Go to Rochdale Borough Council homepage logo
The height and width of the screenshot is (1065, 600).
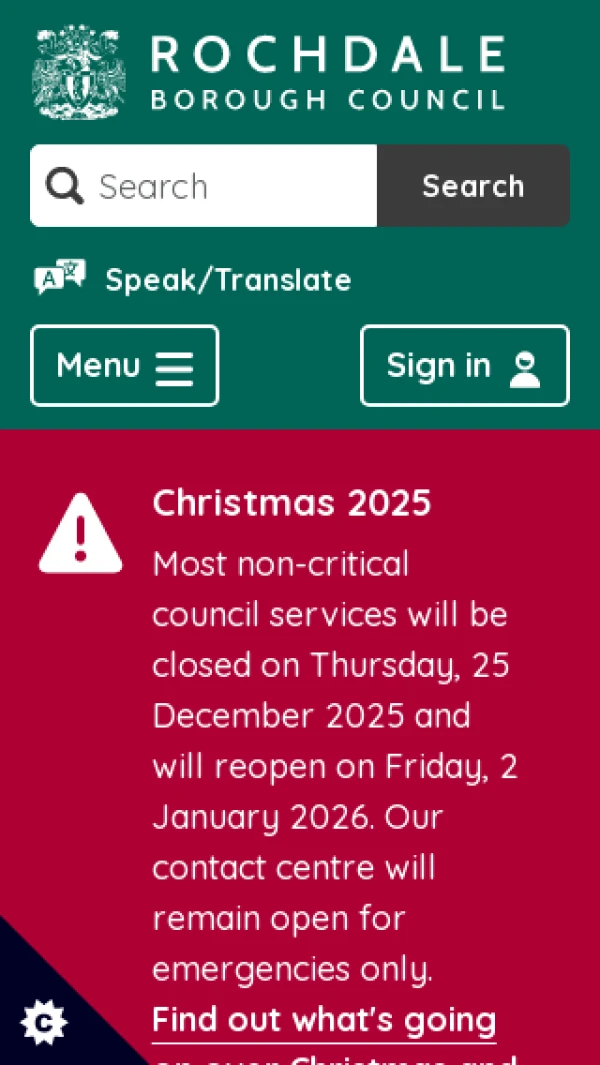(x=269, y=73)
